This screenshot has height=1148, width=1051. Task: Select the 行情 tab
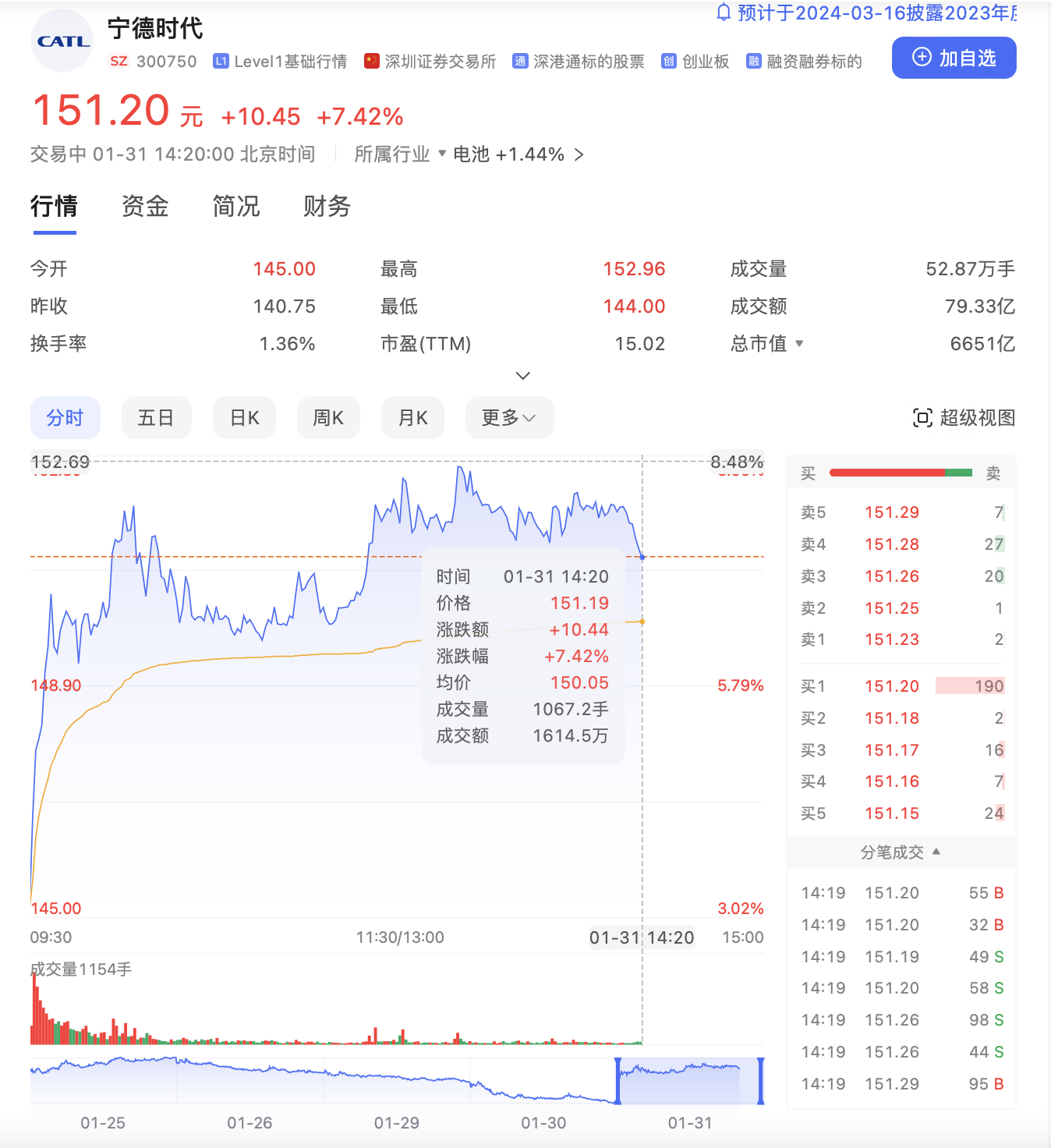(x=54, y=207)
